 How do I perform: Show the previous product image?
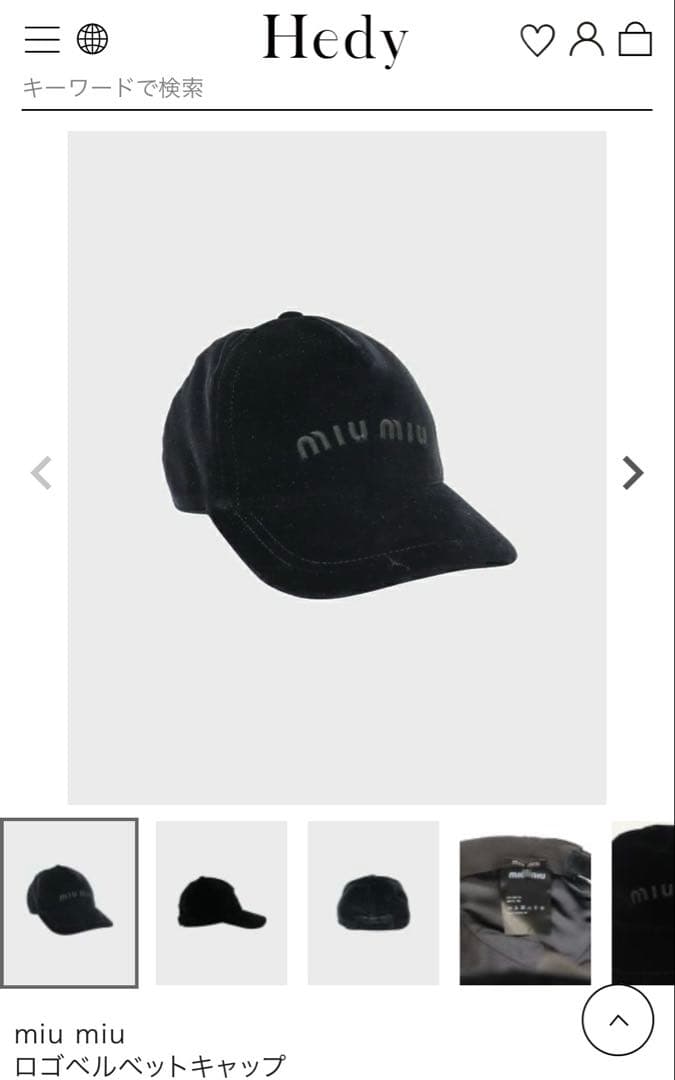pos(41,472)
